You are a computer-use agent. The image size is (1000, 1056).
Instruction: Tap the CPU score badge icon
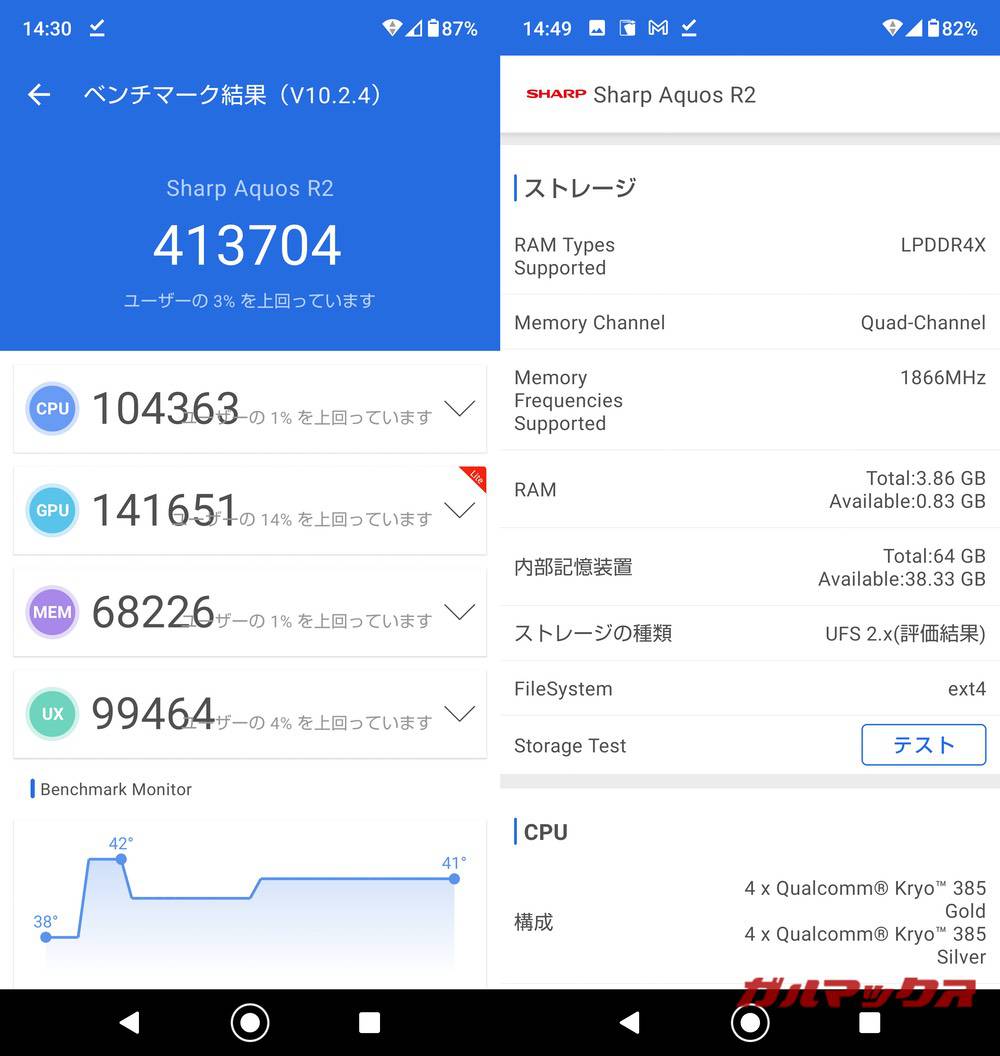(x=52, y=408)
